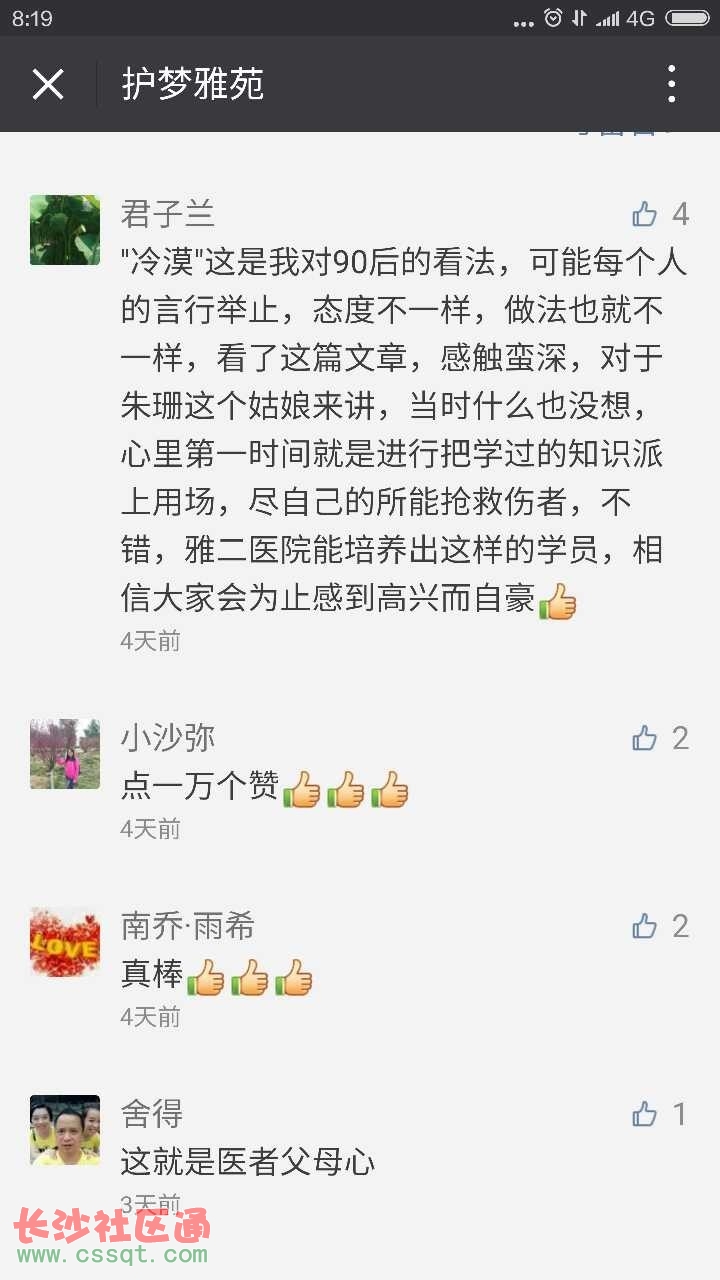Close the 护梦雅苑 article page
This screenshot has width=720, height=1280.
pyautogui.click(x=48, y=85)
